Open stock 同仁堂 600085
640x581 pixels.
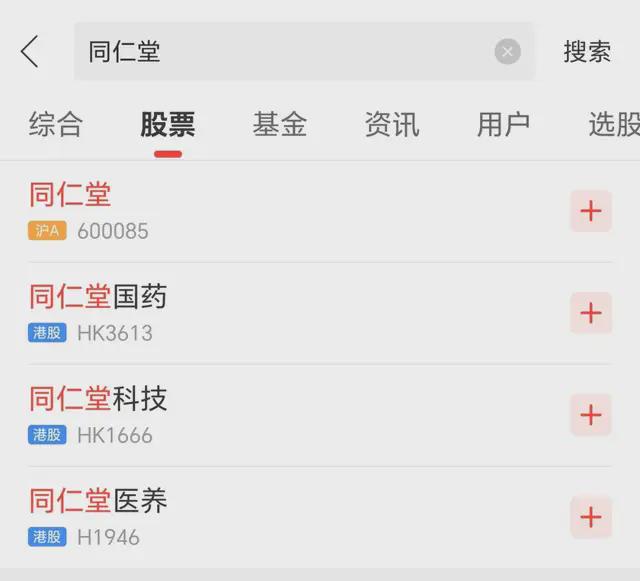tap(200, 211)
